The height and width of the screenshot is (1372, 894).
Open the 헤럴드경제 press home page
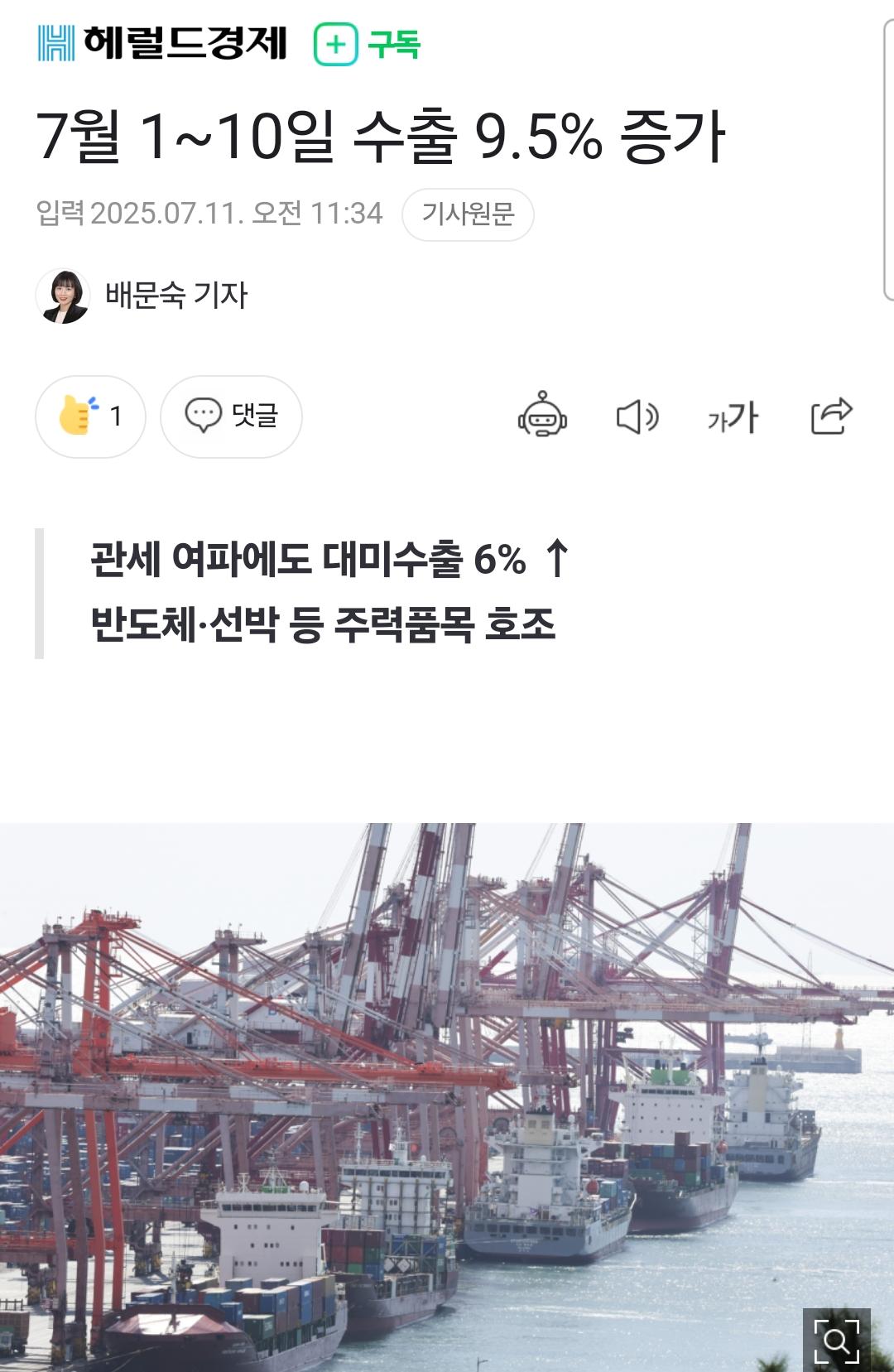(x=163, y=43)
